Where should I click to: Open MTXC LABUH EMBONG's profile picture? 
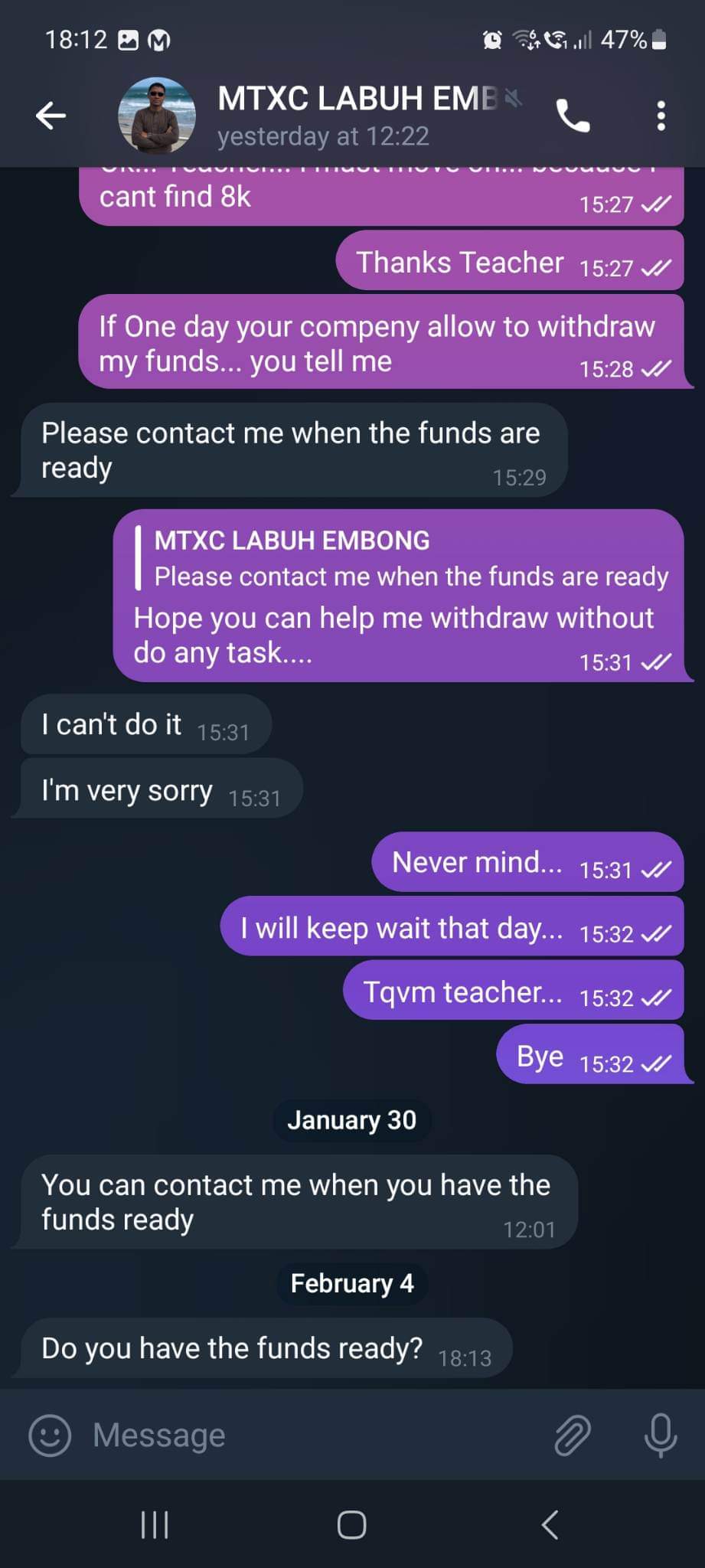(x=157, y=116)
